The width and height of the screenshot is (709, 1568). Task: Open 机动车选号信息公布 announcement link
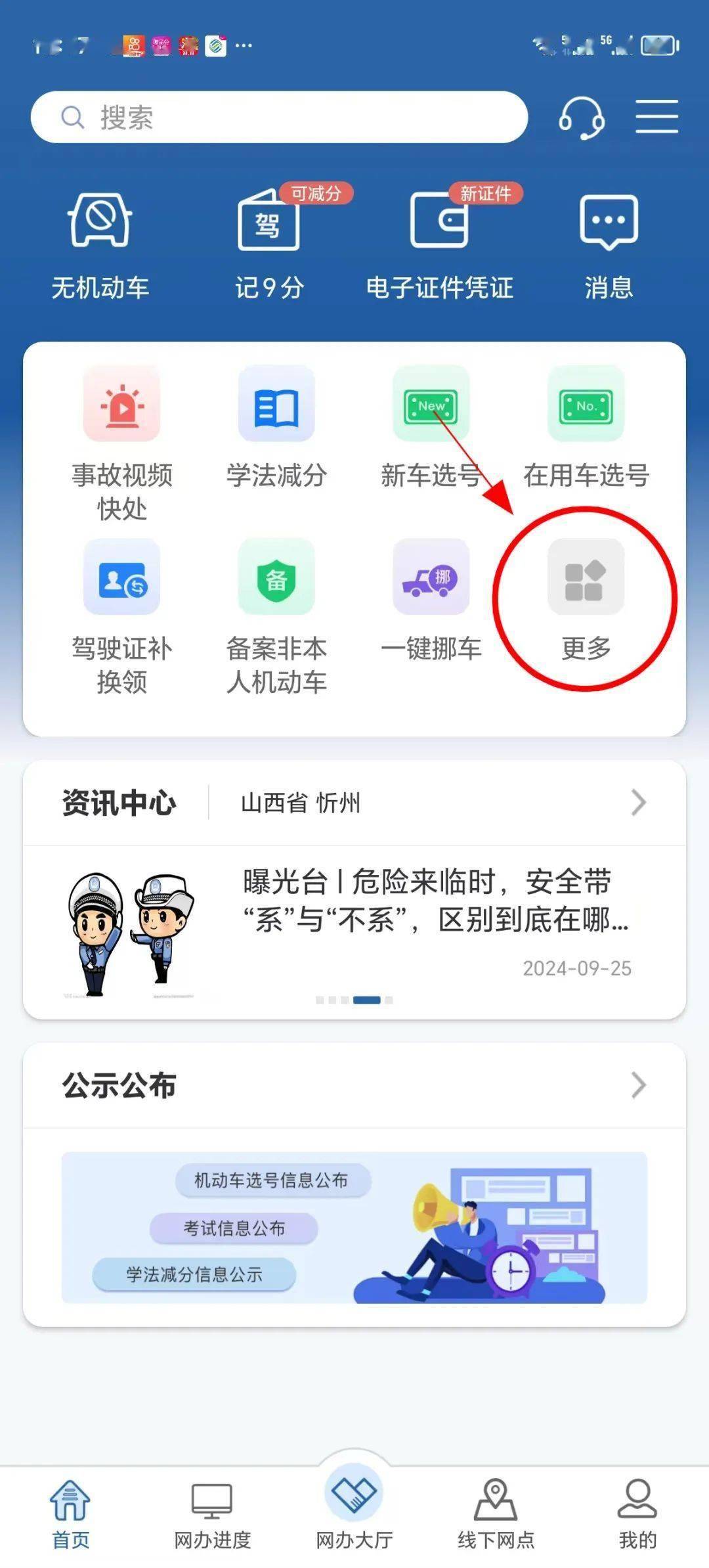tap(272, 1179)
